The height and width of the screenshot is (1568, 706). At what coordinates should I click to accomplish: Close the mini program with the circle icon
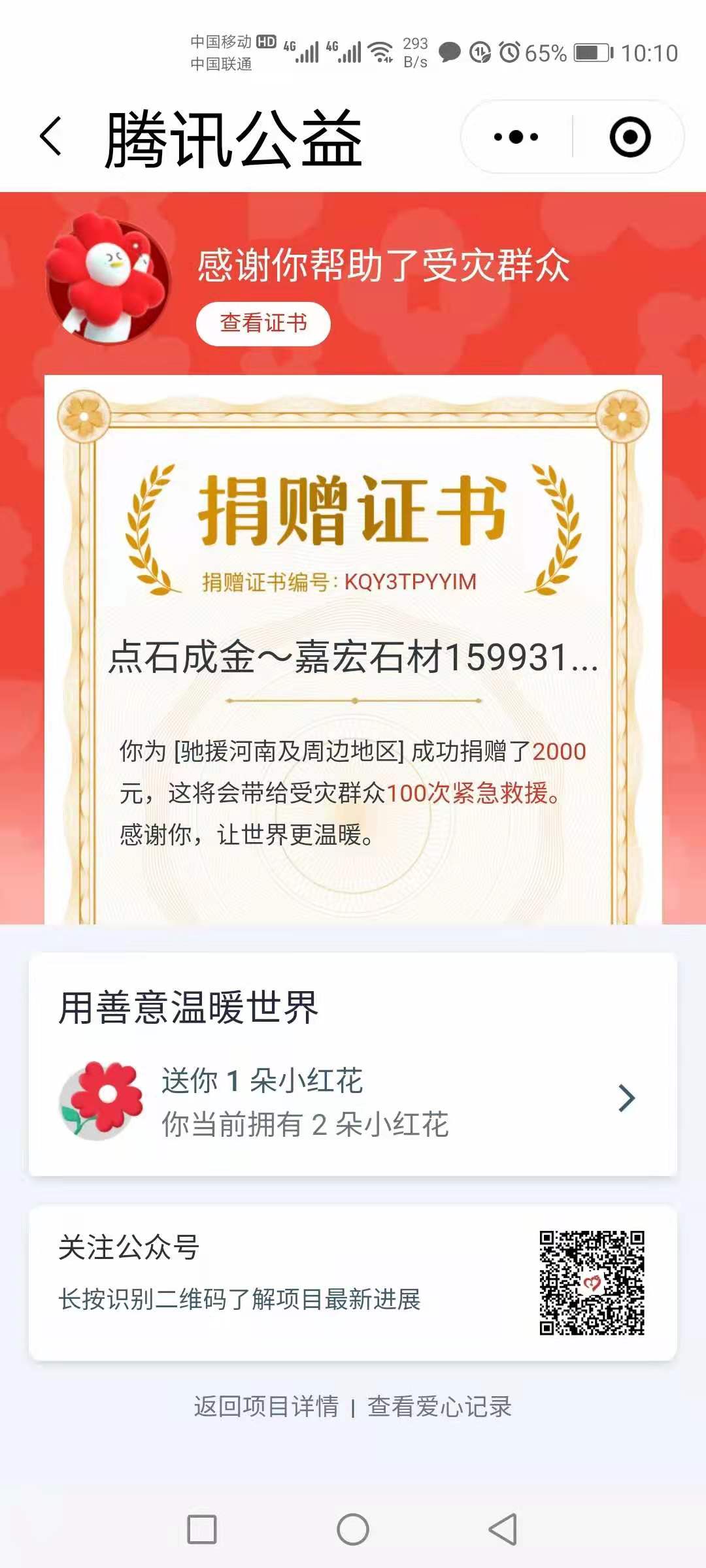point(630,137)
